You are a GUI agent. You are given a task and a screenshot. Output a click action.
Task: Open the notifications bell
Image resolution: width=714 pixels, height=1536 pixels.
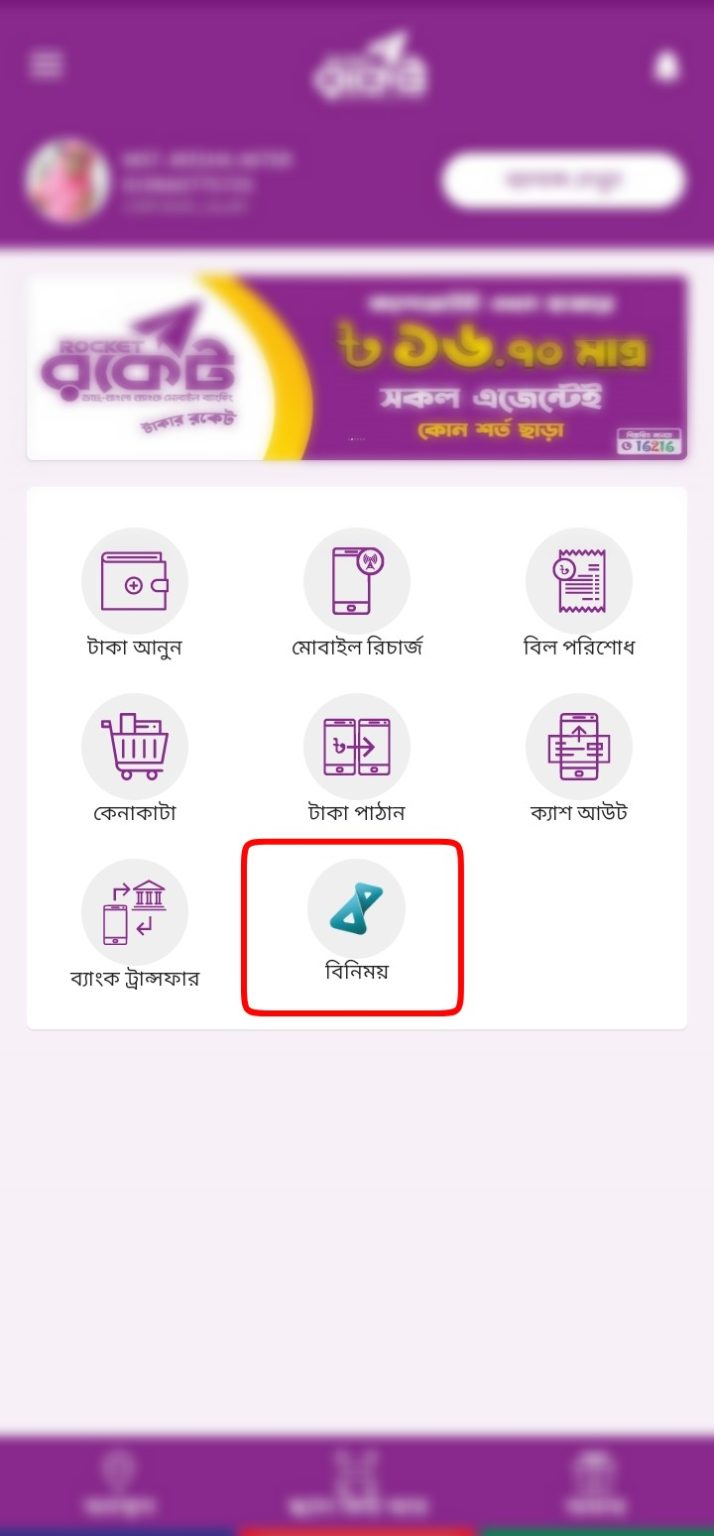pos(666,67)
